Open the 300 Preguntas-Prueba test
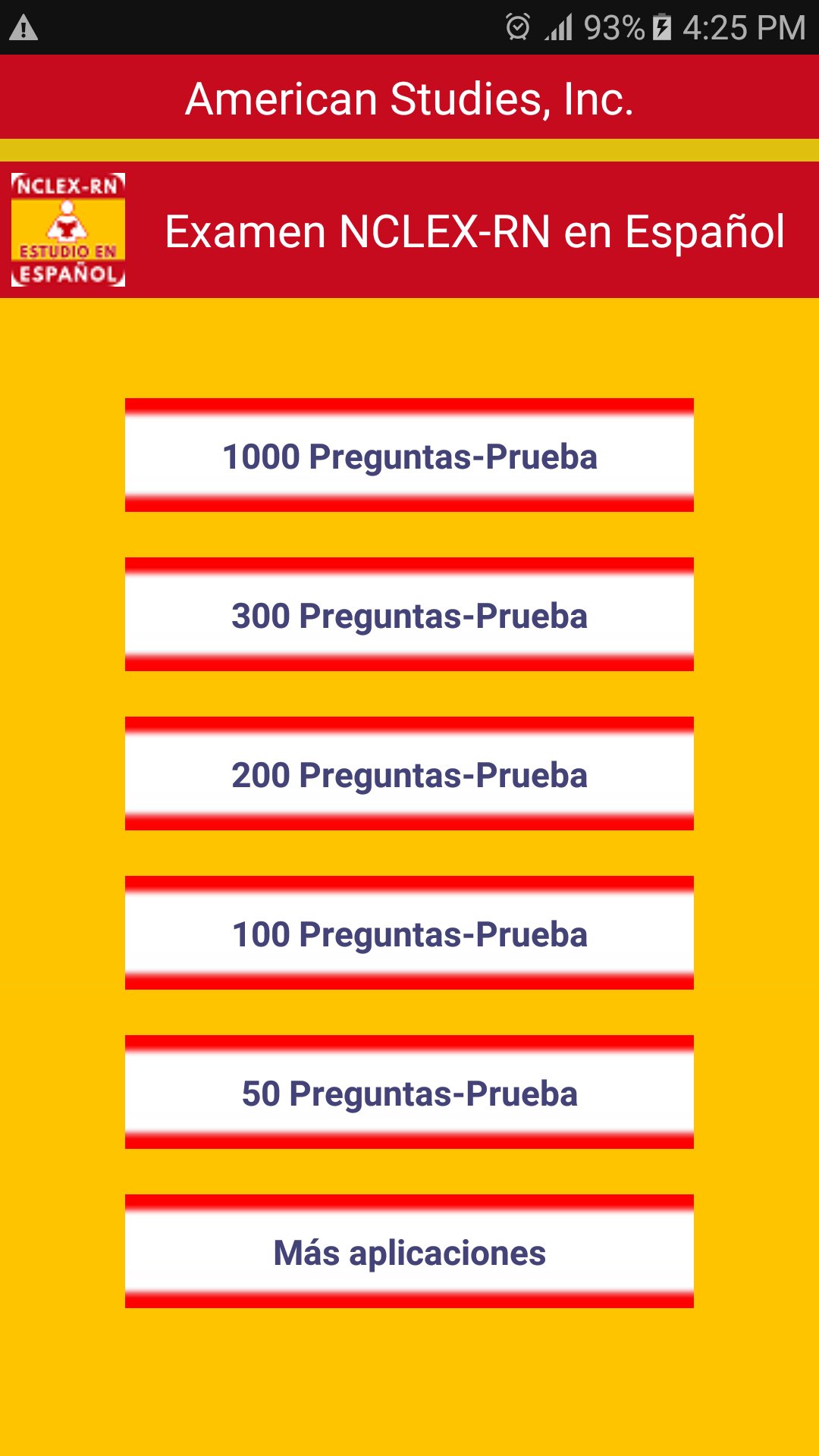This screenshot has height=1456, width=819. click(x=409, y=614)
